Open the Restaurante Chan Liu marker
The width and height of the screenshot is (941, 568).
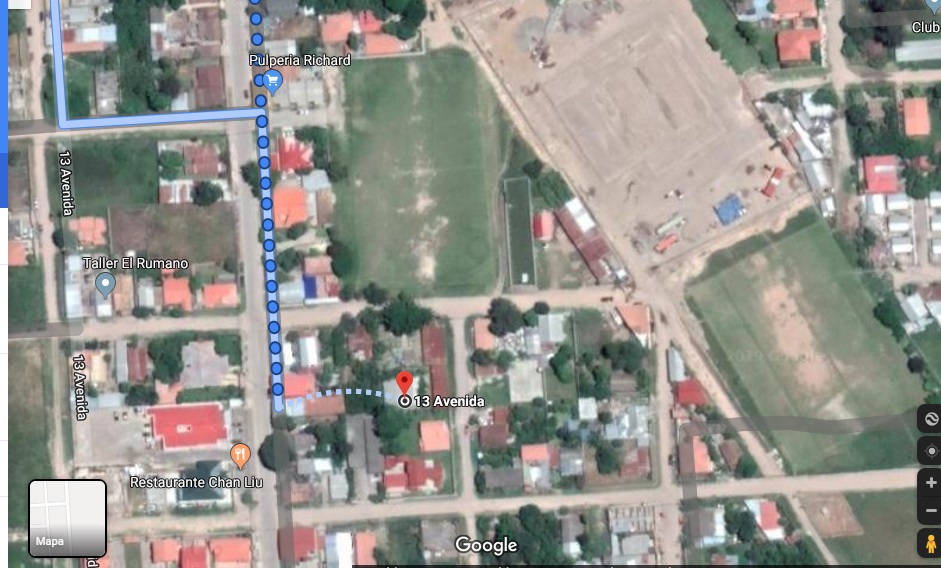point(239,457)
